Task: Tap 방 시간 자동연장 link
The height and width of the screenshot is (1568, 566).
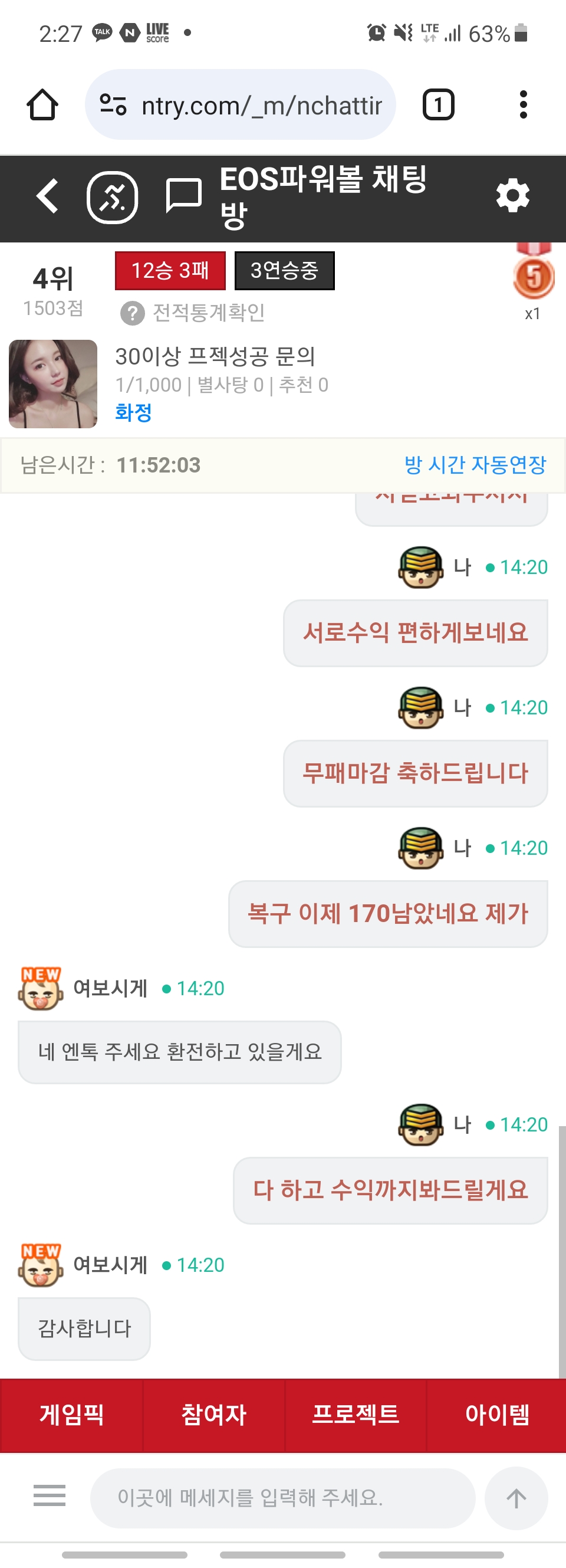Action: pos(475,465)
